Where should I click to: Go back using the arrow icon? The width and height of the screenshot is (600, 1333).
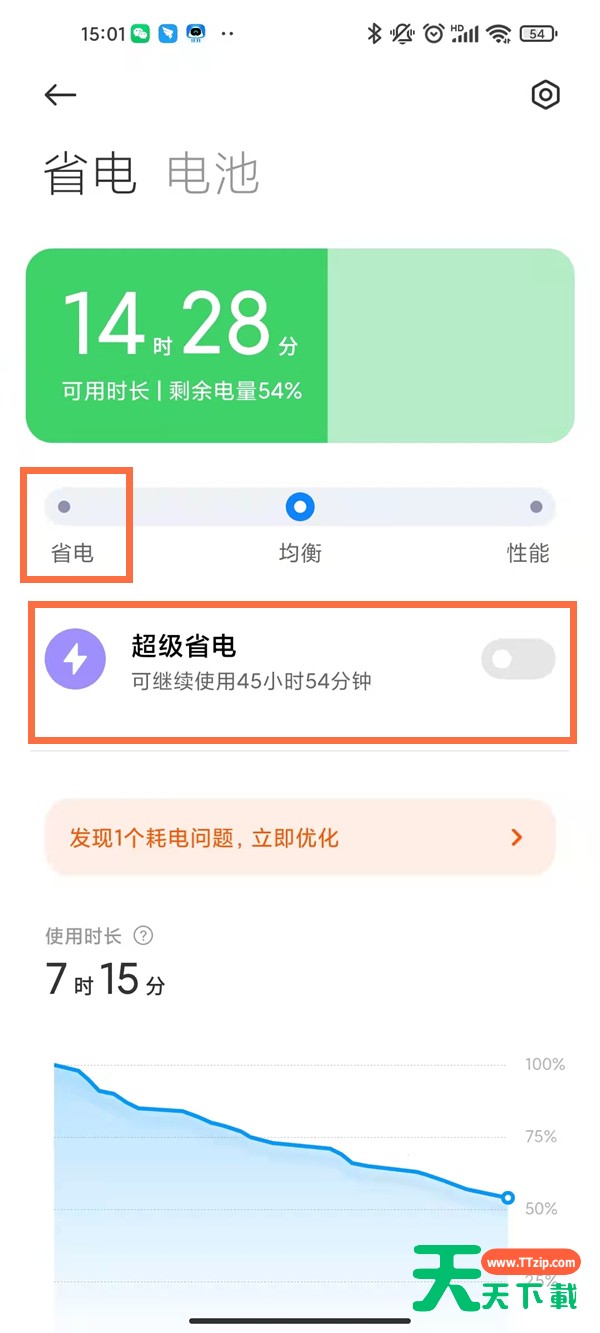(61, 95)
